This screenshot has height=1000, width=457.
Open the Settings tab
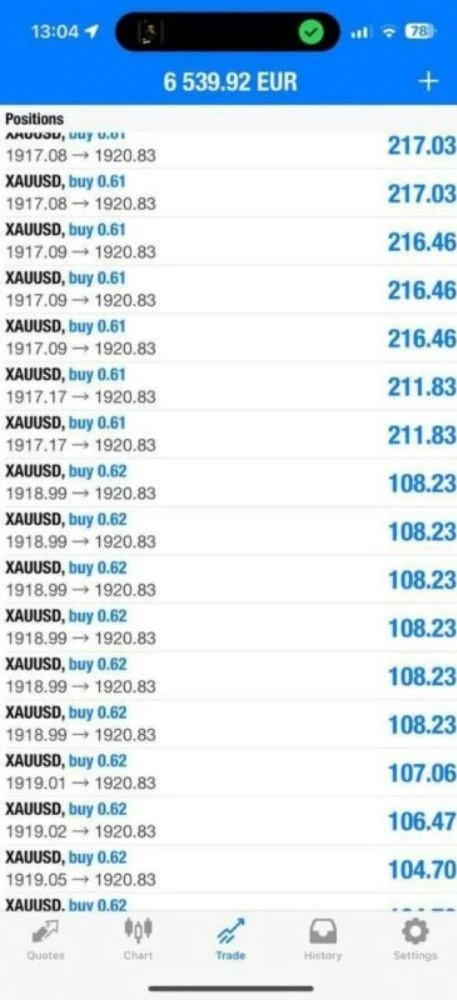415,940
